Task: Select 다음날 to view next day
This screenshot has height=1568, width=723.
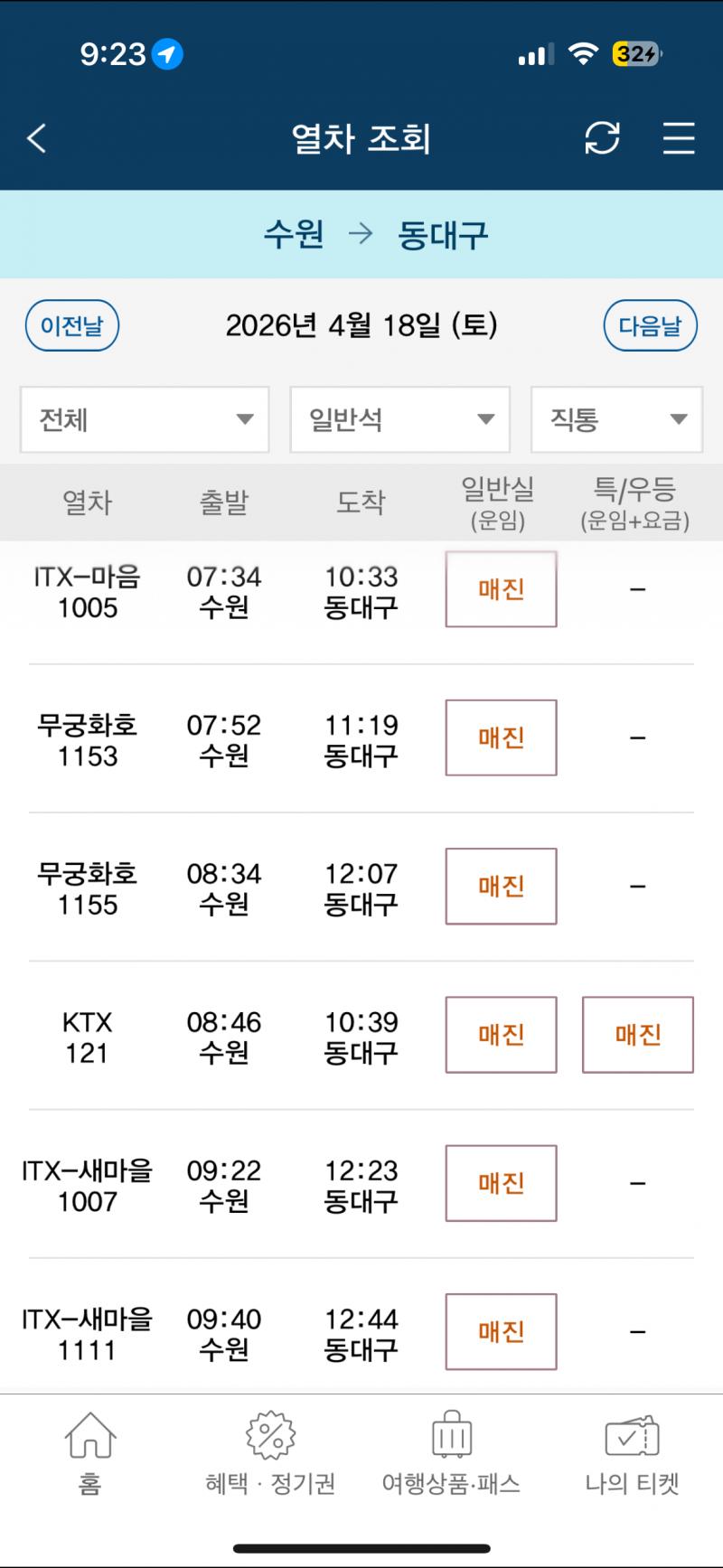Action: point(651,325)
